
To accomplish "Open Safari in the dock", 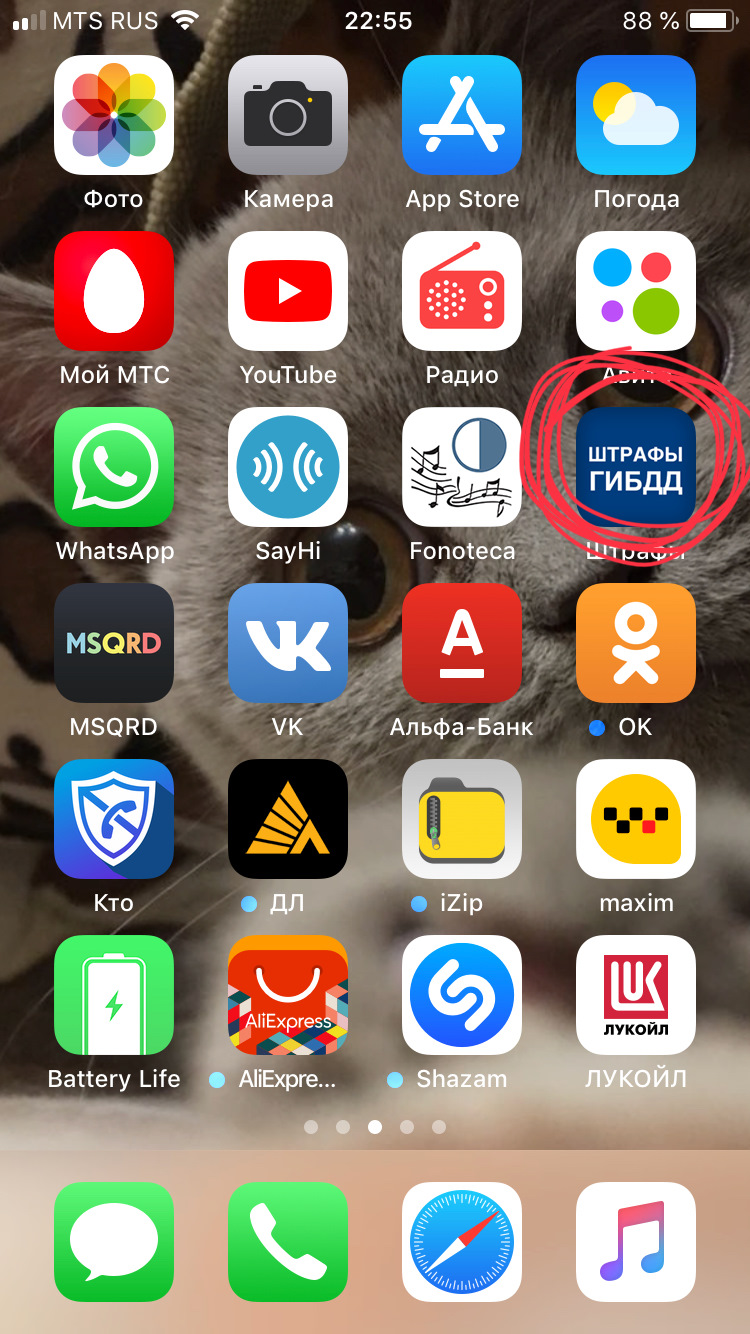I will pyautogui.click(x=462, y=1242).
